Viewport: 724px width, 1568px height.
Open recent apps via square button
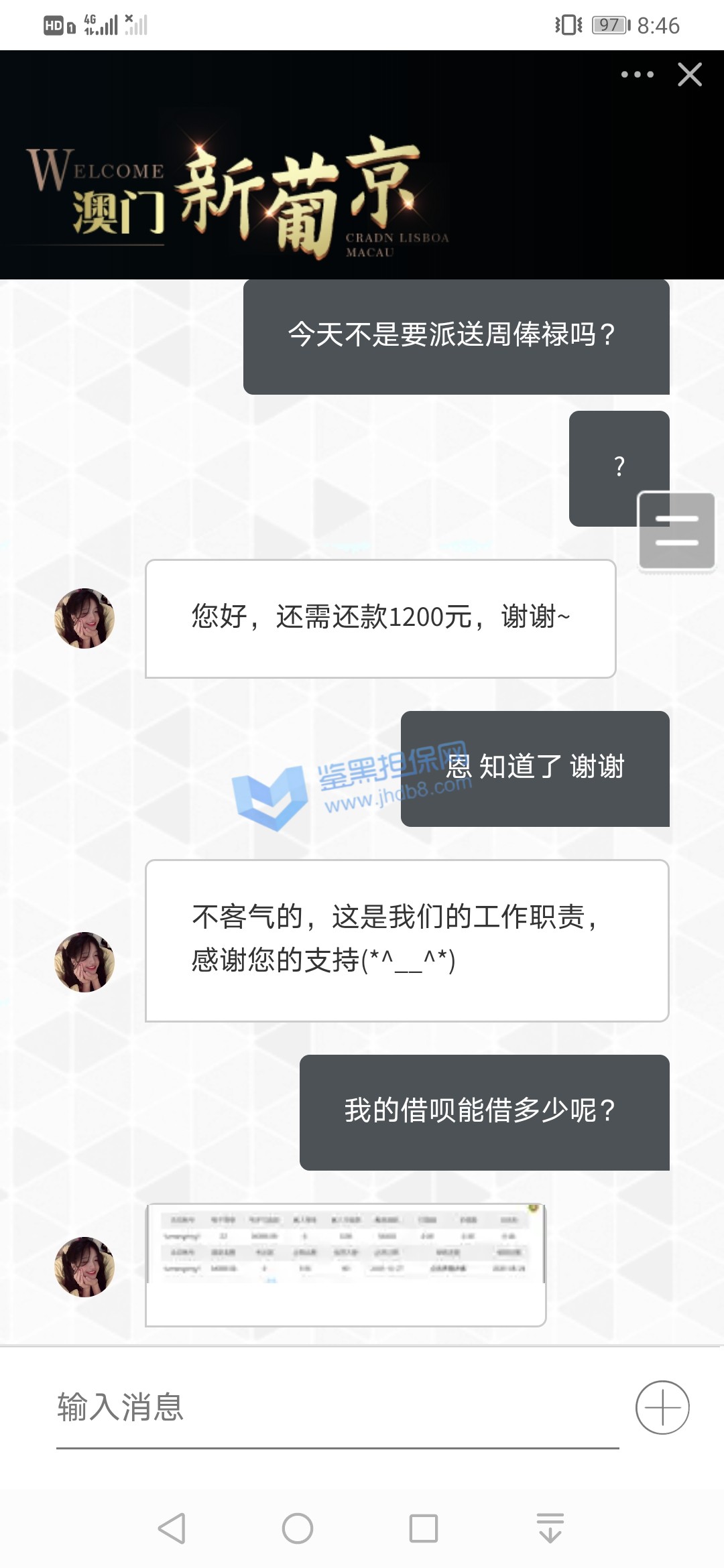[424, 1528]
